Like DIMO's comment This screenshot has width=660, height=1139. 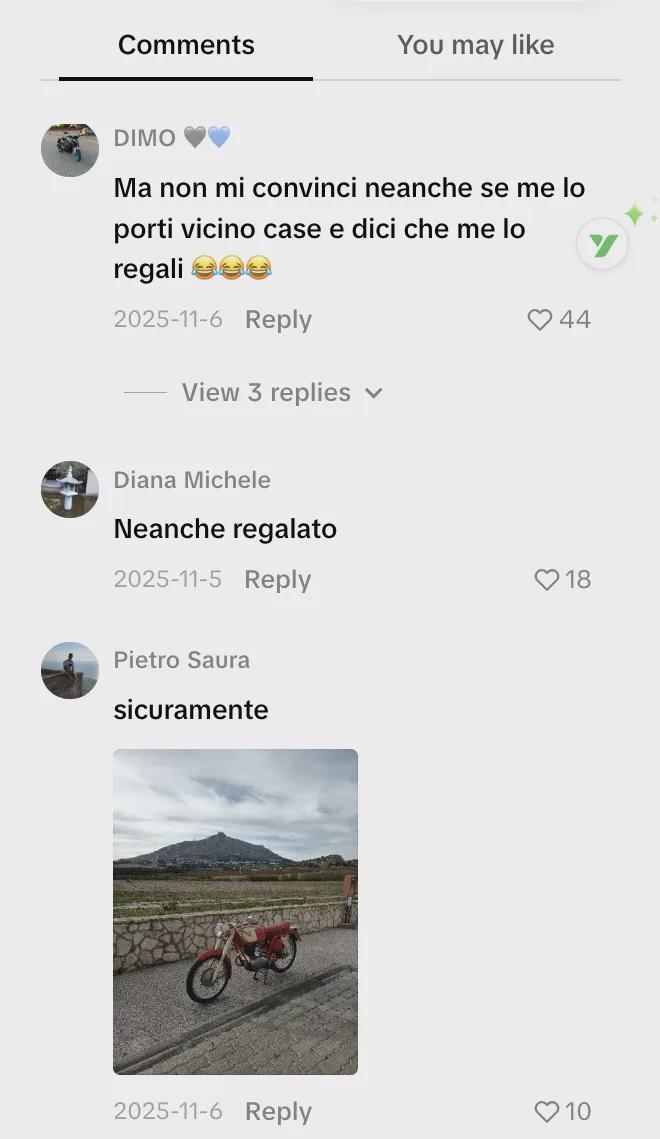[540, 320]
